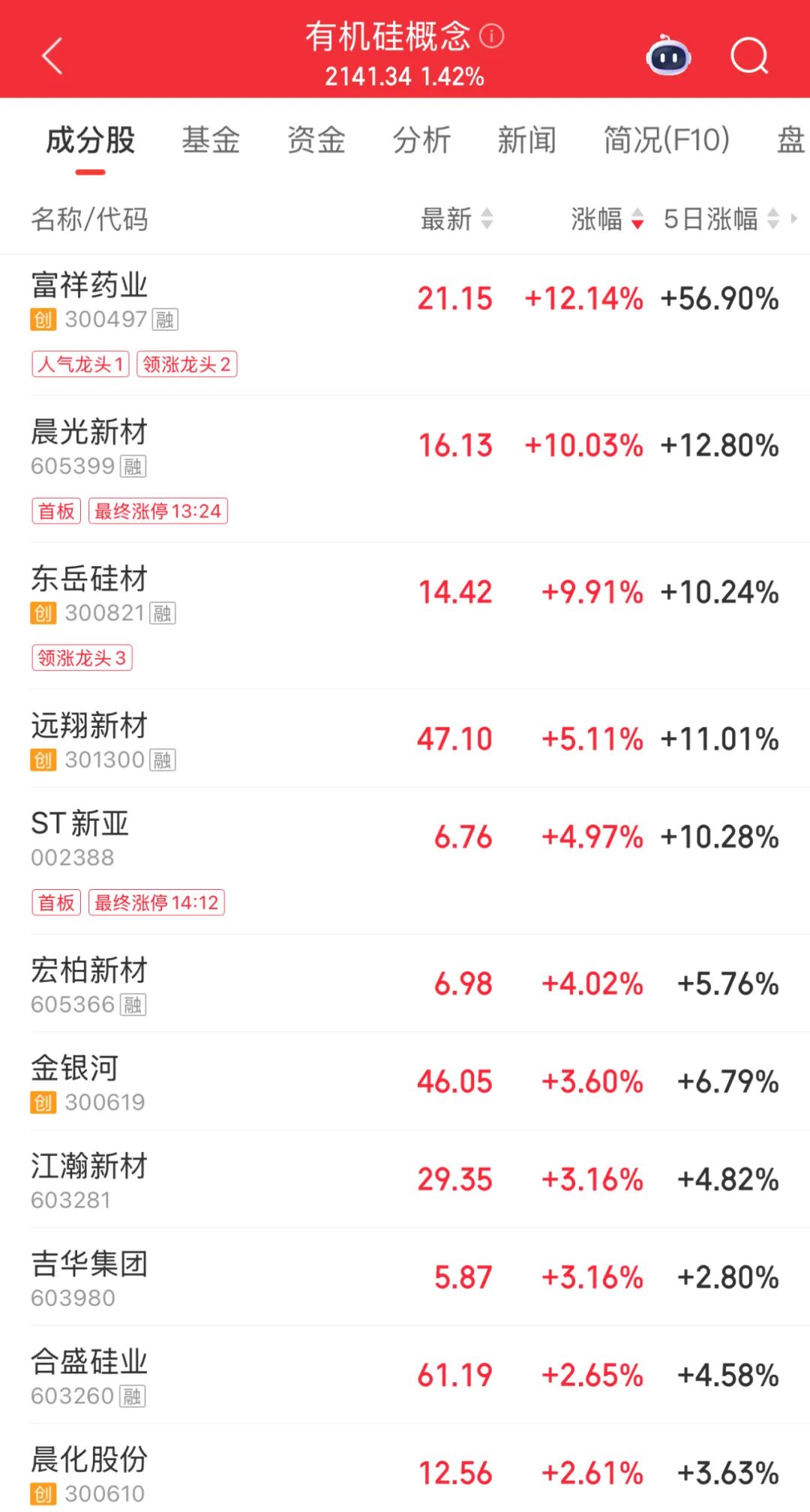View the 新闻 tab
The image size is (810, 1512).
526,140
